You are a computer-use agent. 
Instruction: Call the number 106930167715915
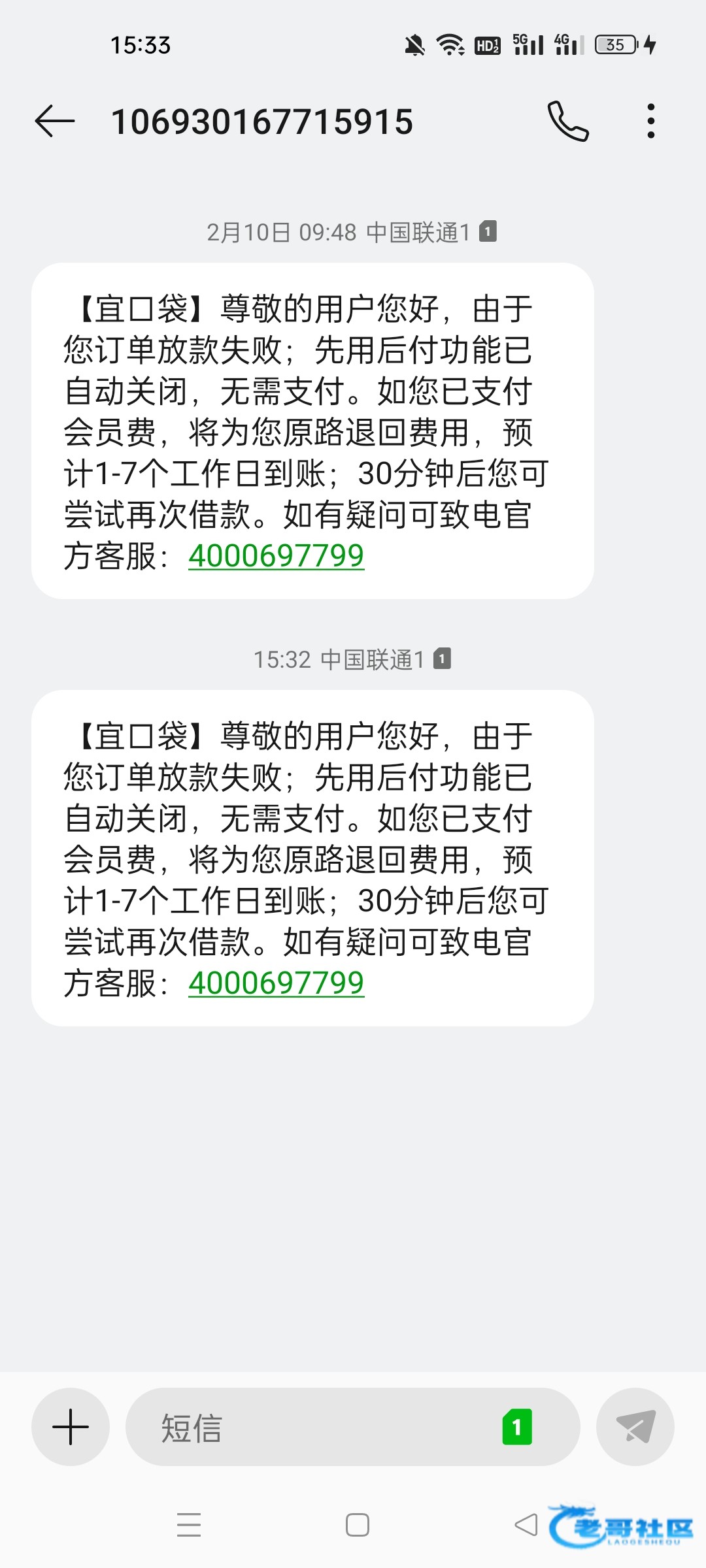[567, 122]
